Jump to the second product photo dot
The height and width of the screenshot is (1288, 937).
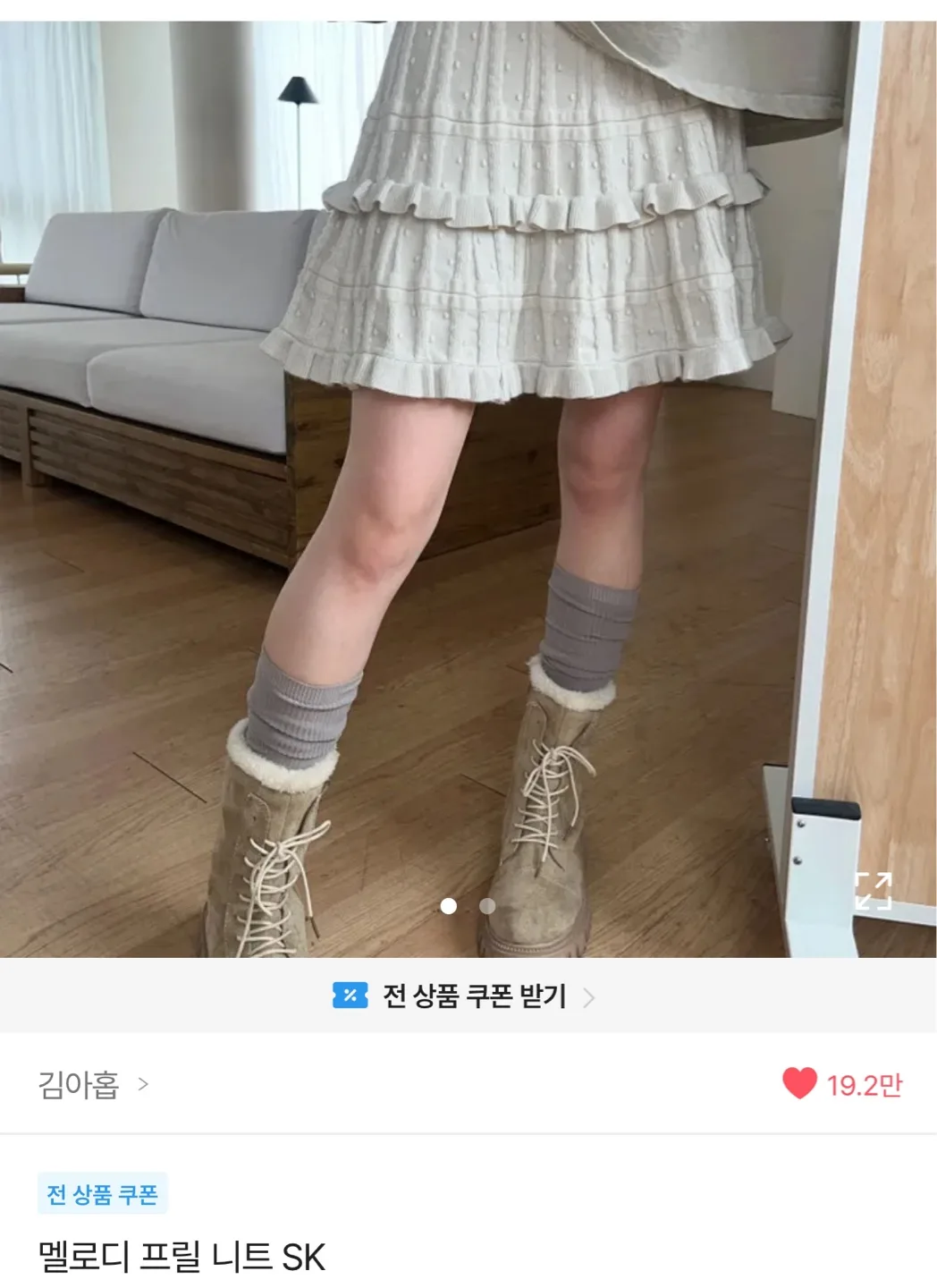pos(487,906)
